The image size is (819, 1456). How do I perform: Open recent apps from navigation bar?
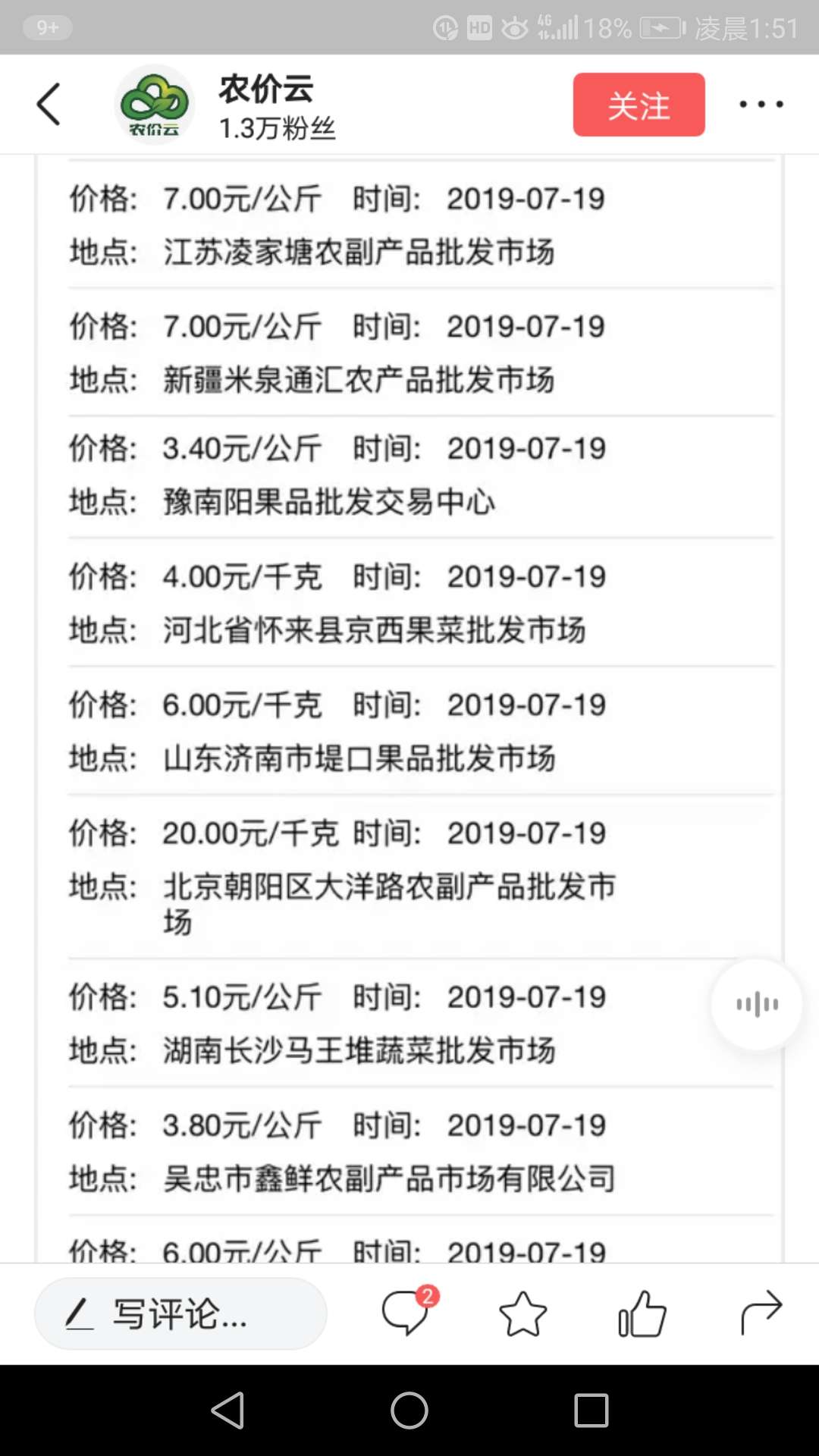(591, 1410)
